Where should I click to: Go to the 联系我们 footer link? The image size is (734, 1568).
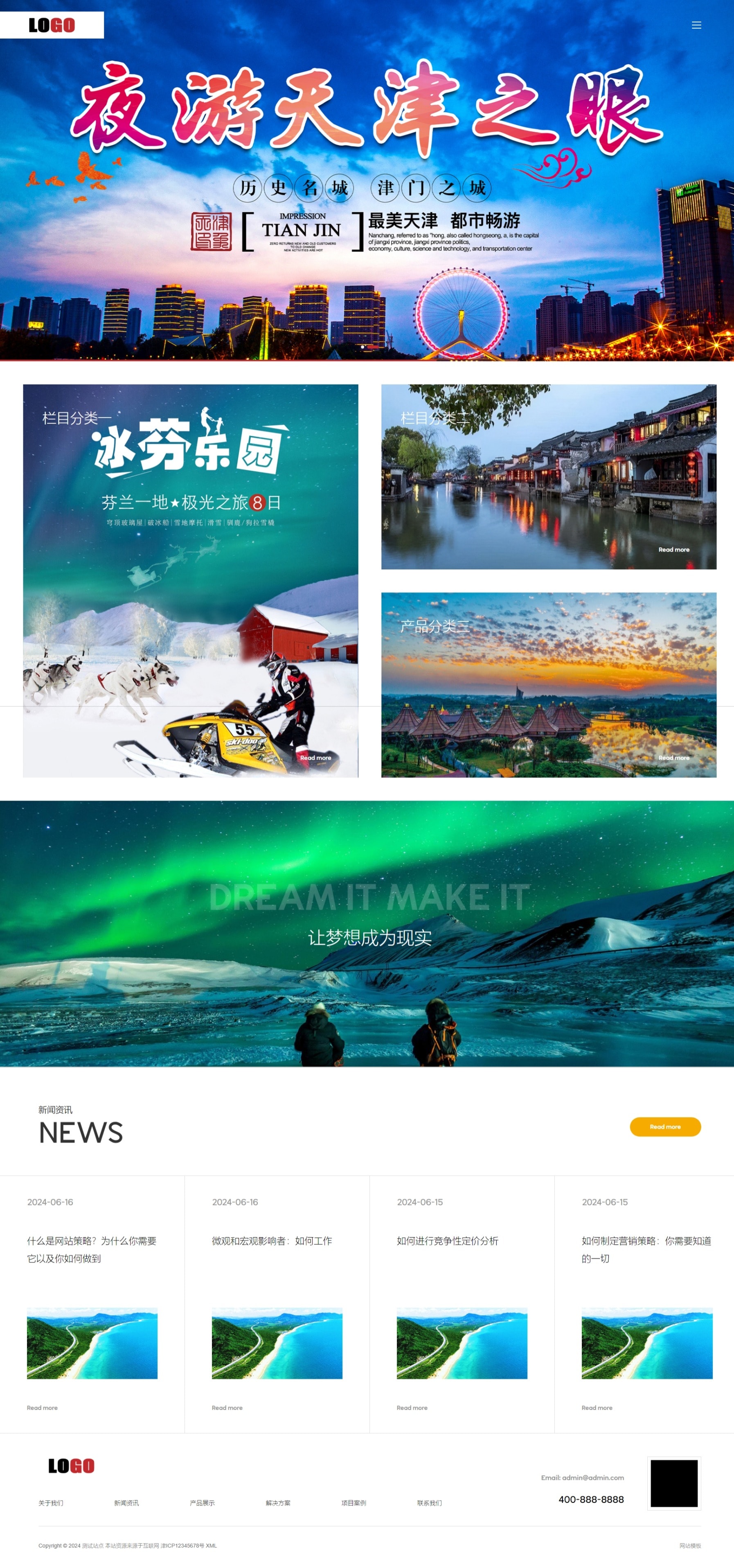[429, 1503]
